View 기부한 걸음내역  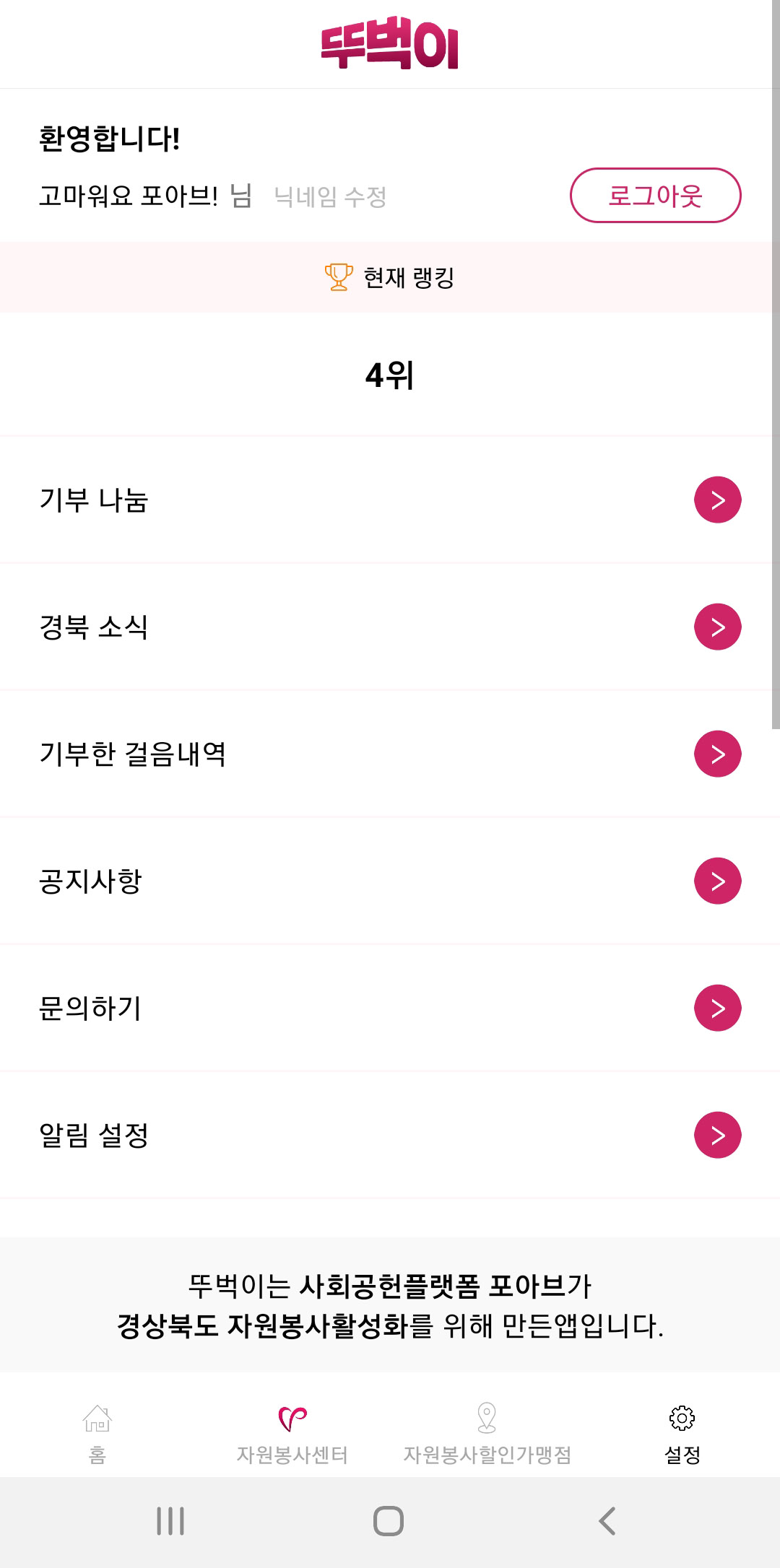tap(390, 754)
